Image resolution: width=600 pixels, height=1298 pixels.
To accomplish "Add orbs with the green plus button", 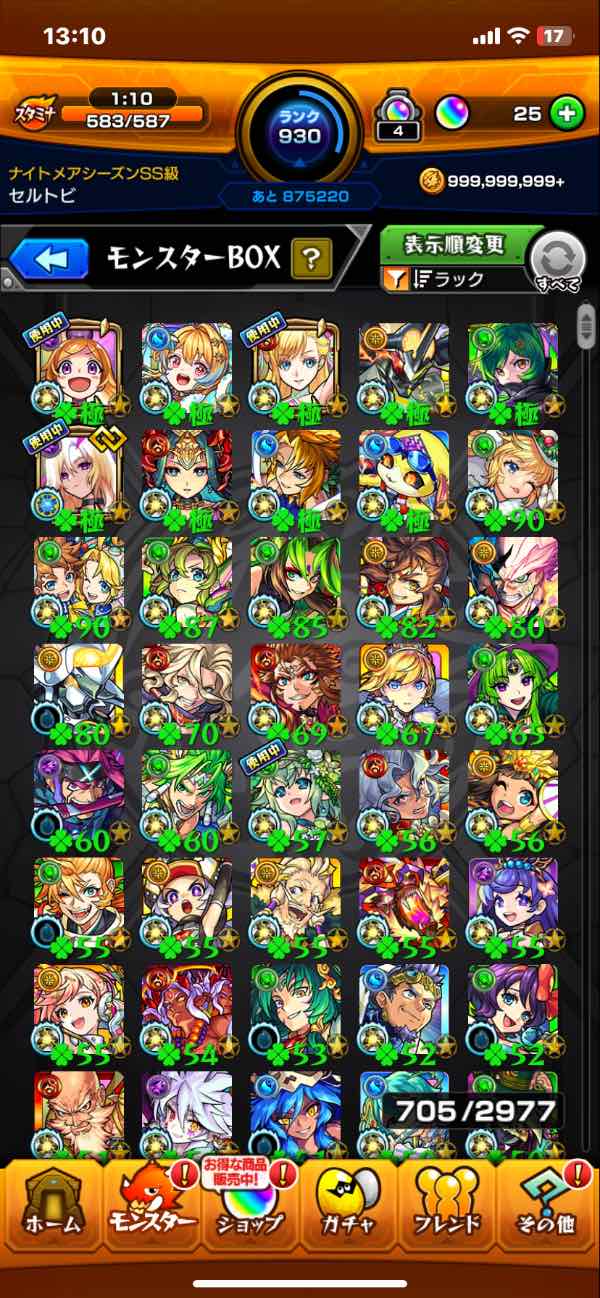I will point(566,114).
